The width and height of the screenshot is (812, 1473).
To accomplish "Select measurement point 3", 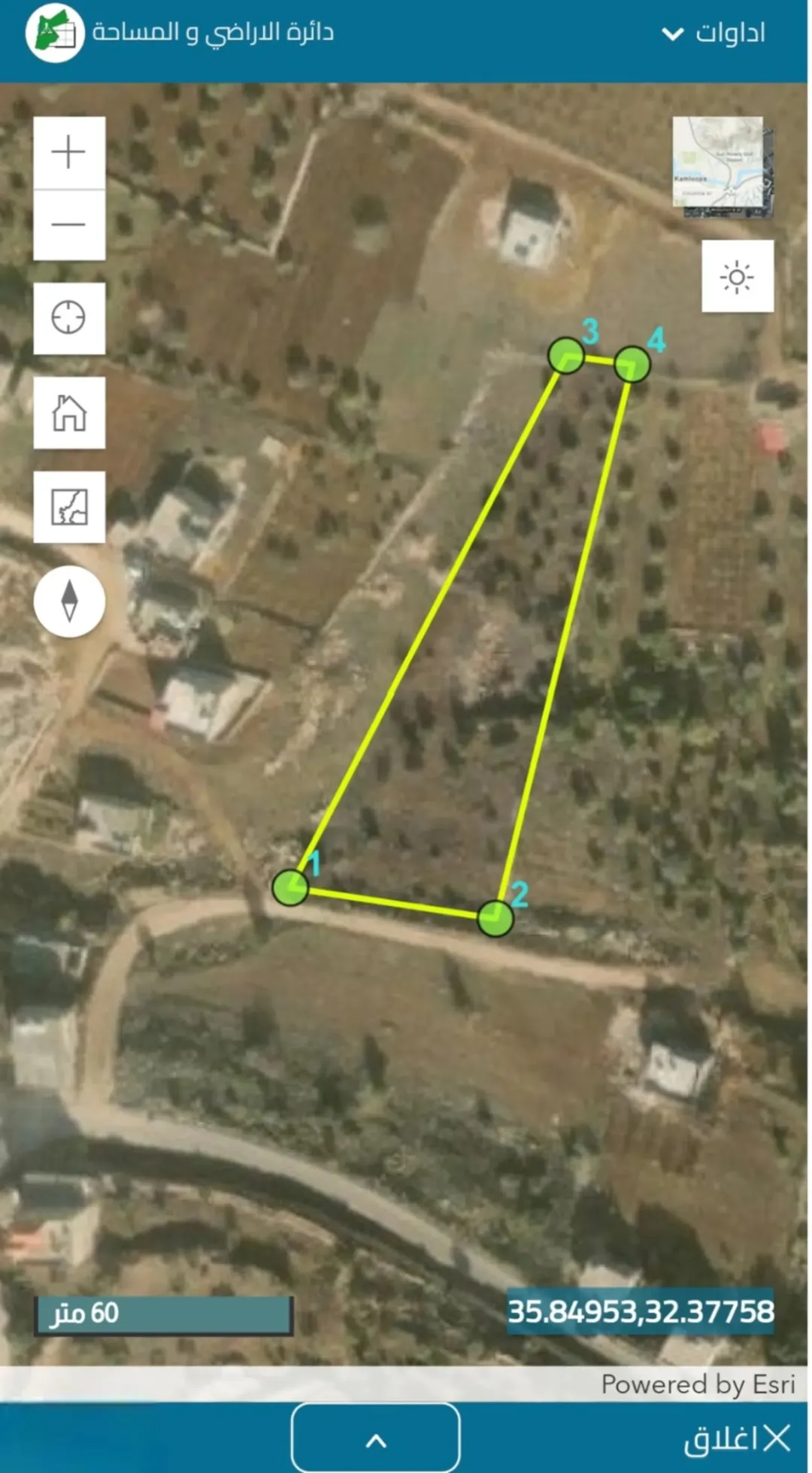I will coord(566,356).
